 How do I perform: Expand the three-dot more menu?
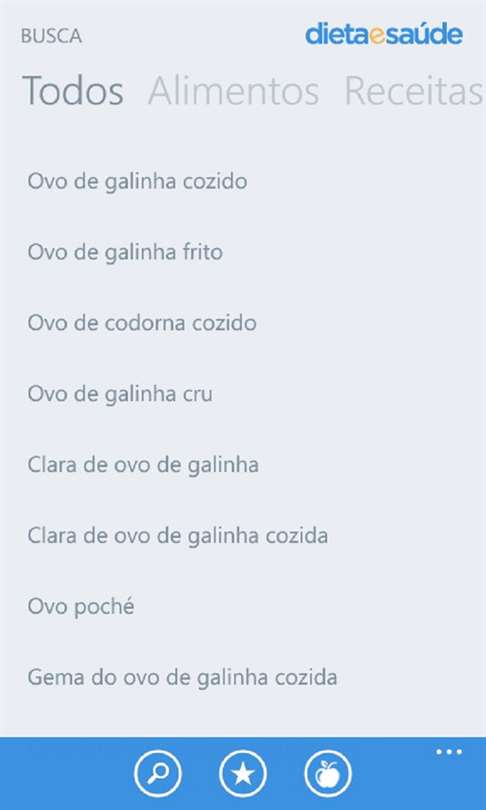(449, 752)
